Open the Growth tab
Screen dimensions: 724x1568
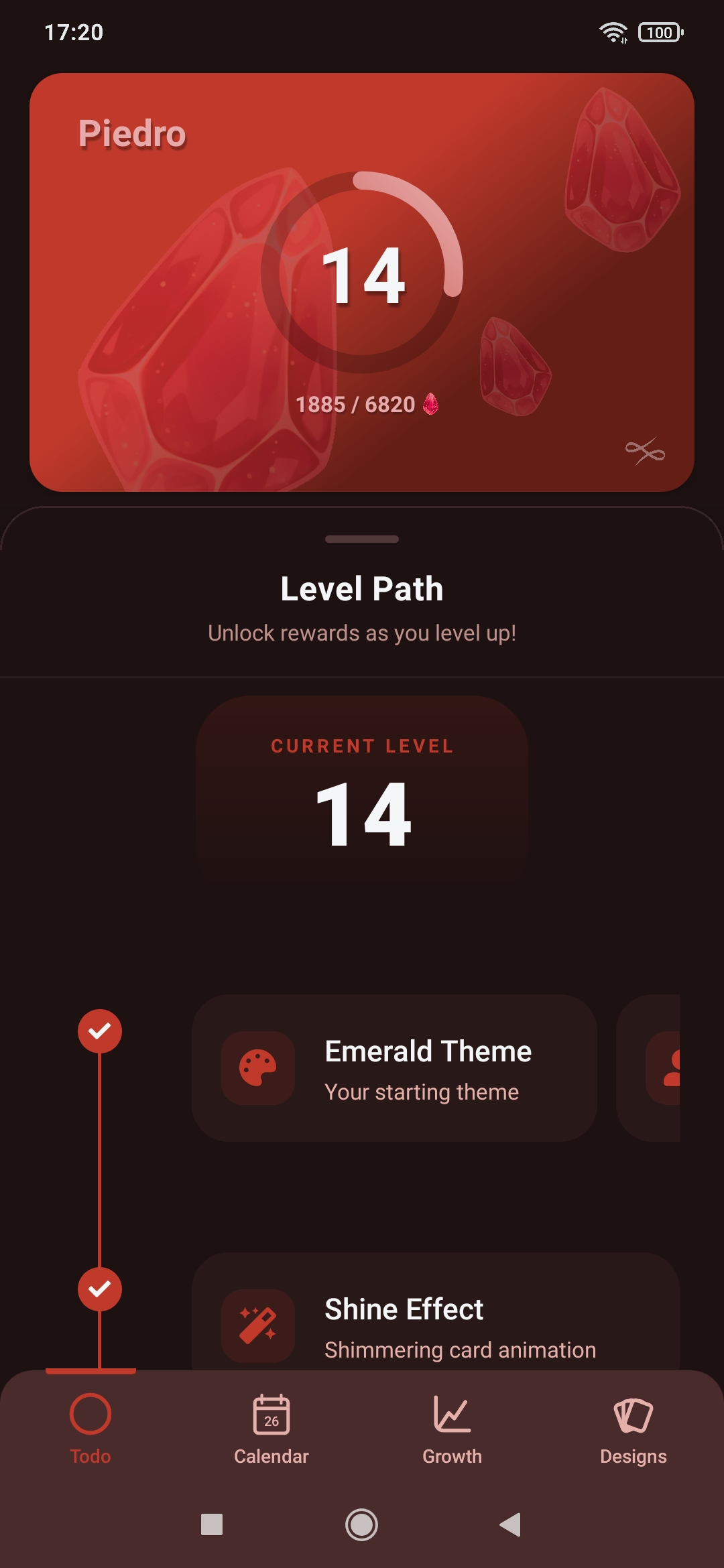click(x=452, y=1429)
